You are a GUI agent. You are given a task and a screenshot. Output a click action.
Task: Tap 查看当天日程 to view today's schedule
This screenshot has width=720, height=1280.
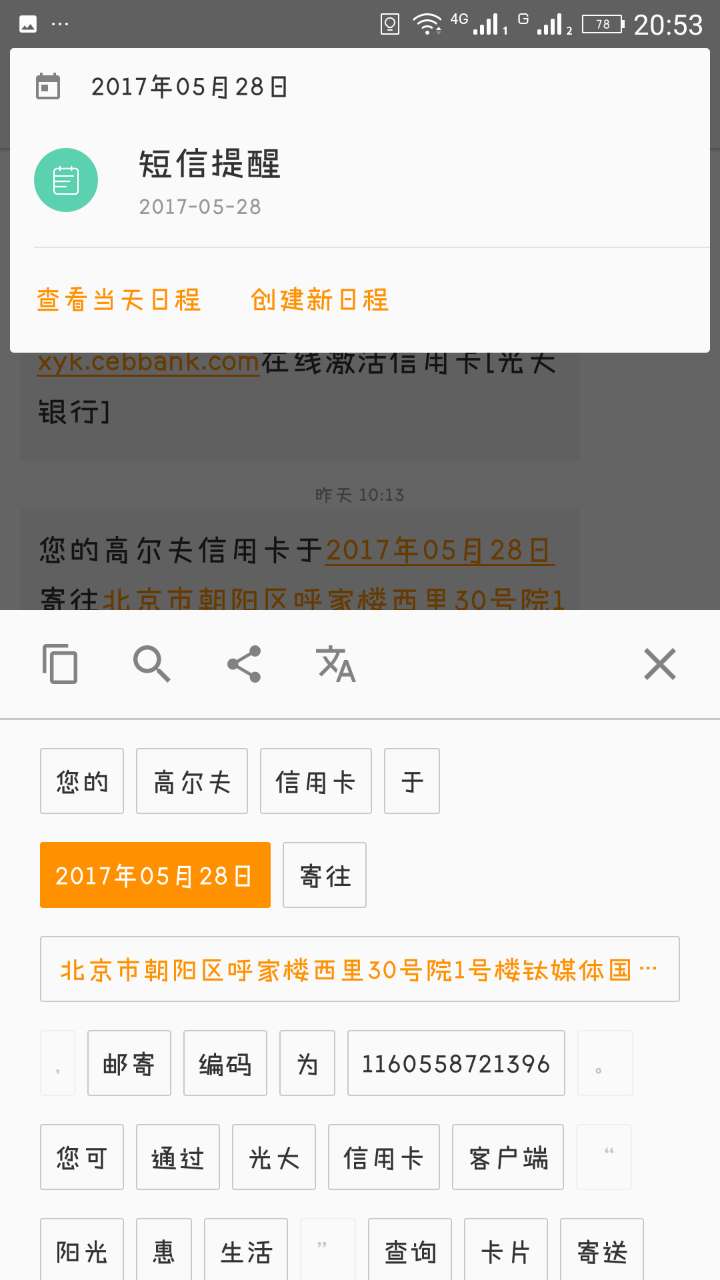pos(119,300)
